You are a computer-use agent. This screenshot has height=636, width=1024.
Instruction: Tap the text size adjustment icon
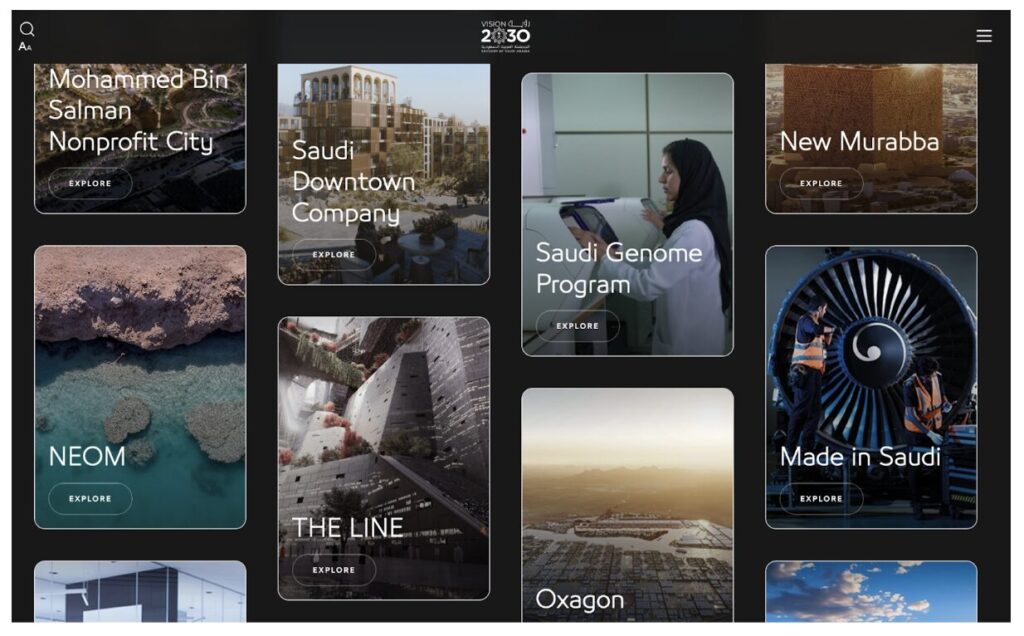coord(25,47)
